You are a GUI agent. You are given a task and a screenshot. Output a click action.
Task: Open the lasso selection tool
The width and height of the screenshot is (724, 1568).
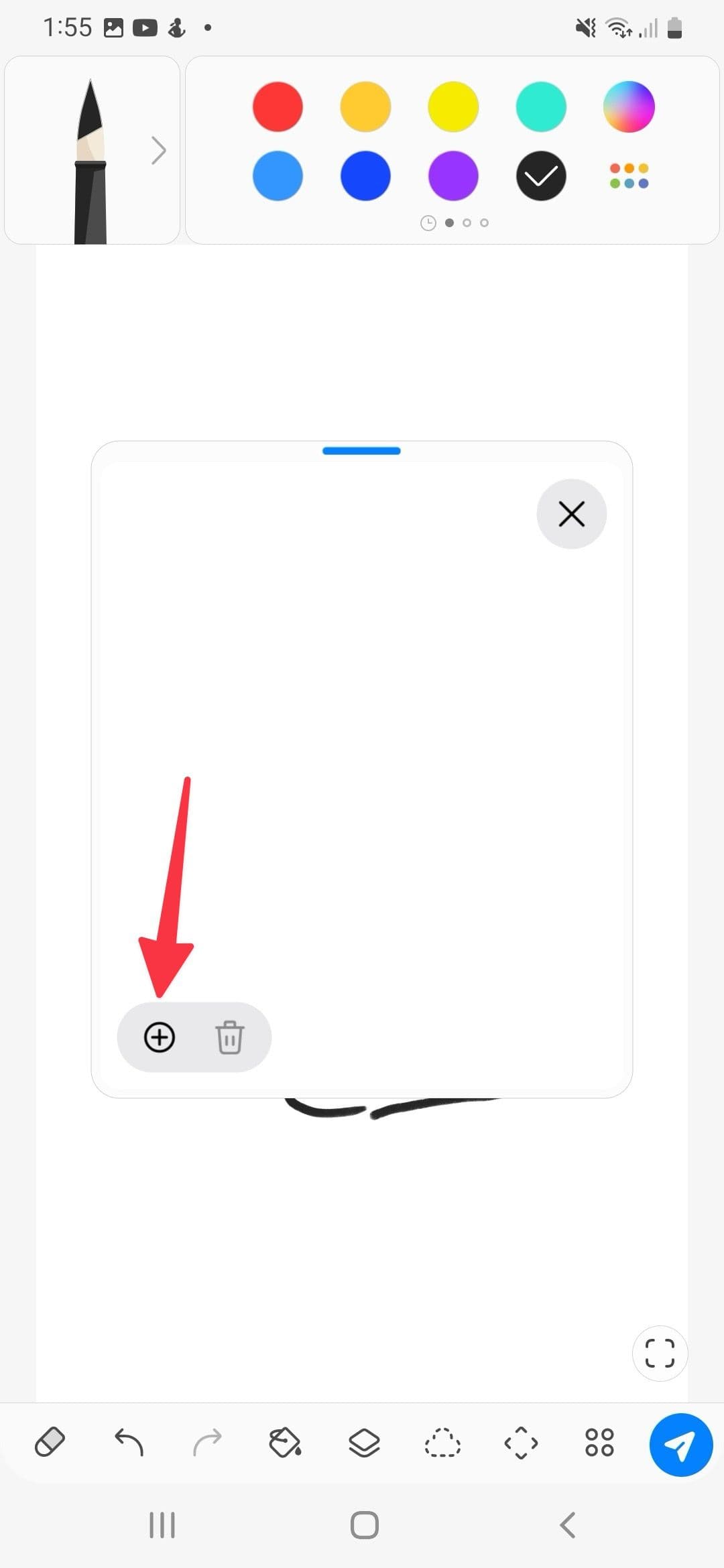coord(442,1442)
